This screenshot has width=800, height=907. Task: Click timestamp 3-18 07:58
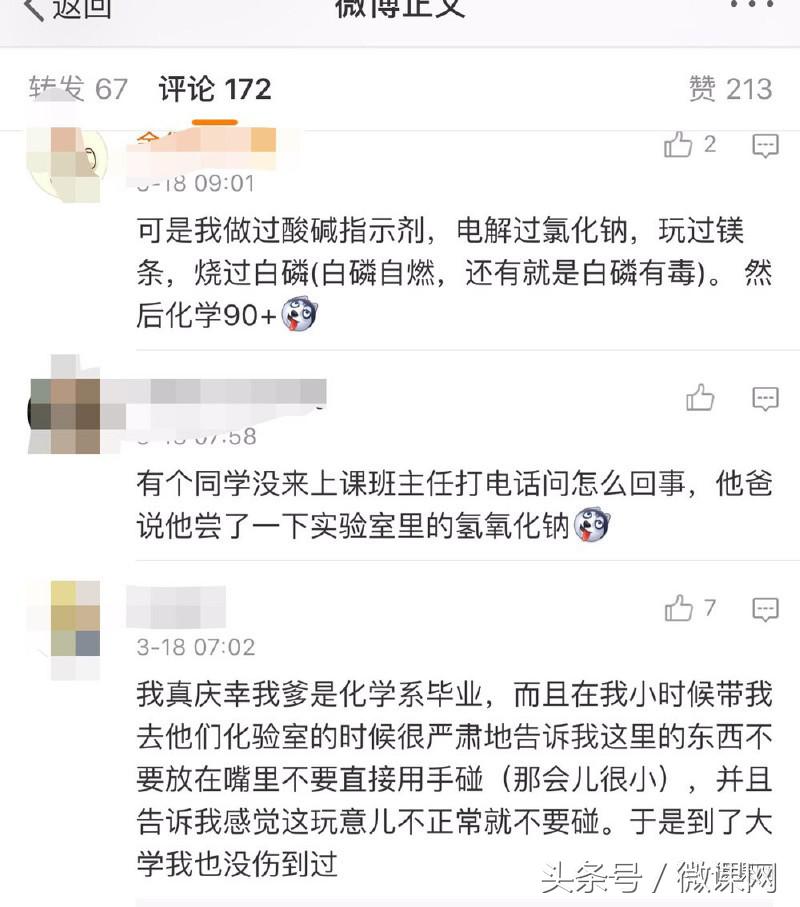click(190, 435)
